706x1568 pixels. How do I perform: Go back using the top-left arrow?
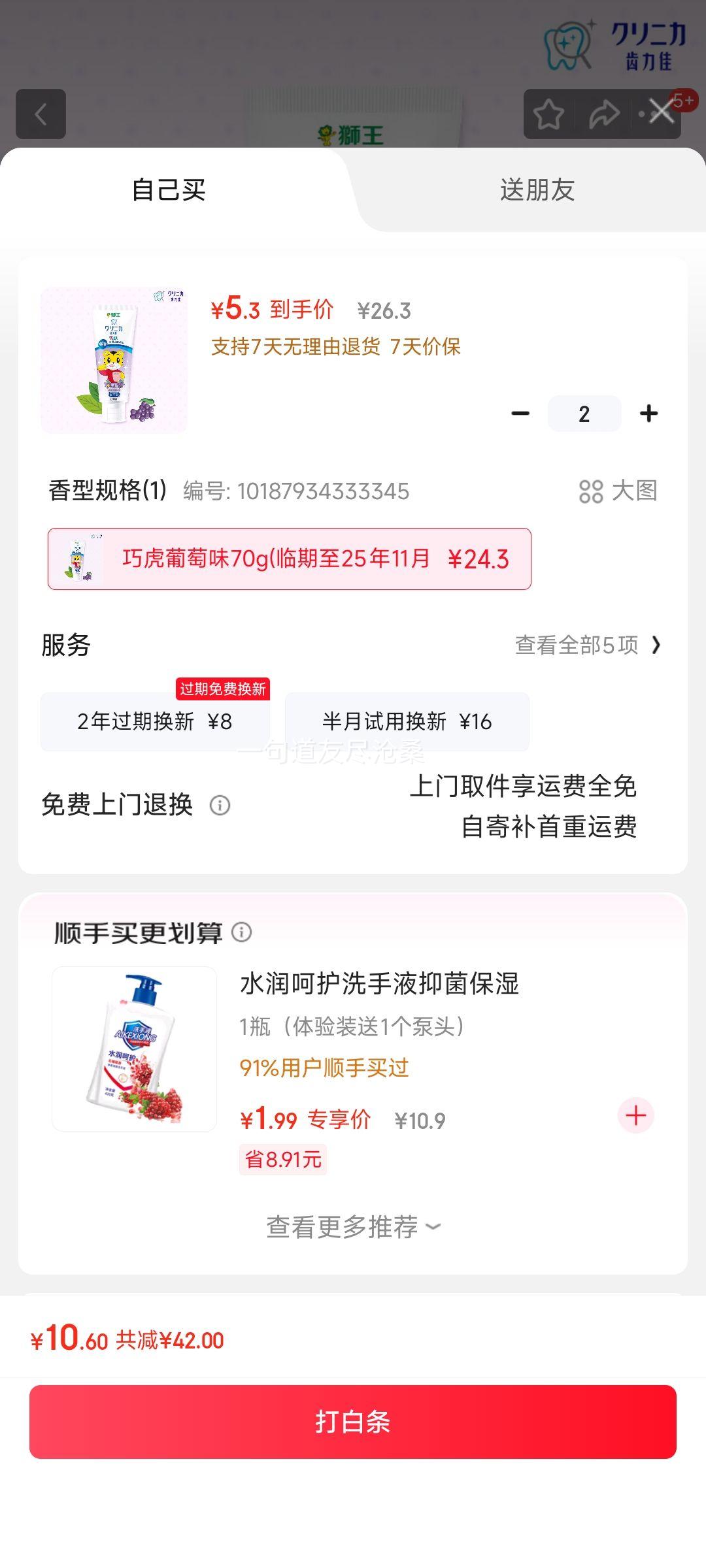[x=41, y=114]
